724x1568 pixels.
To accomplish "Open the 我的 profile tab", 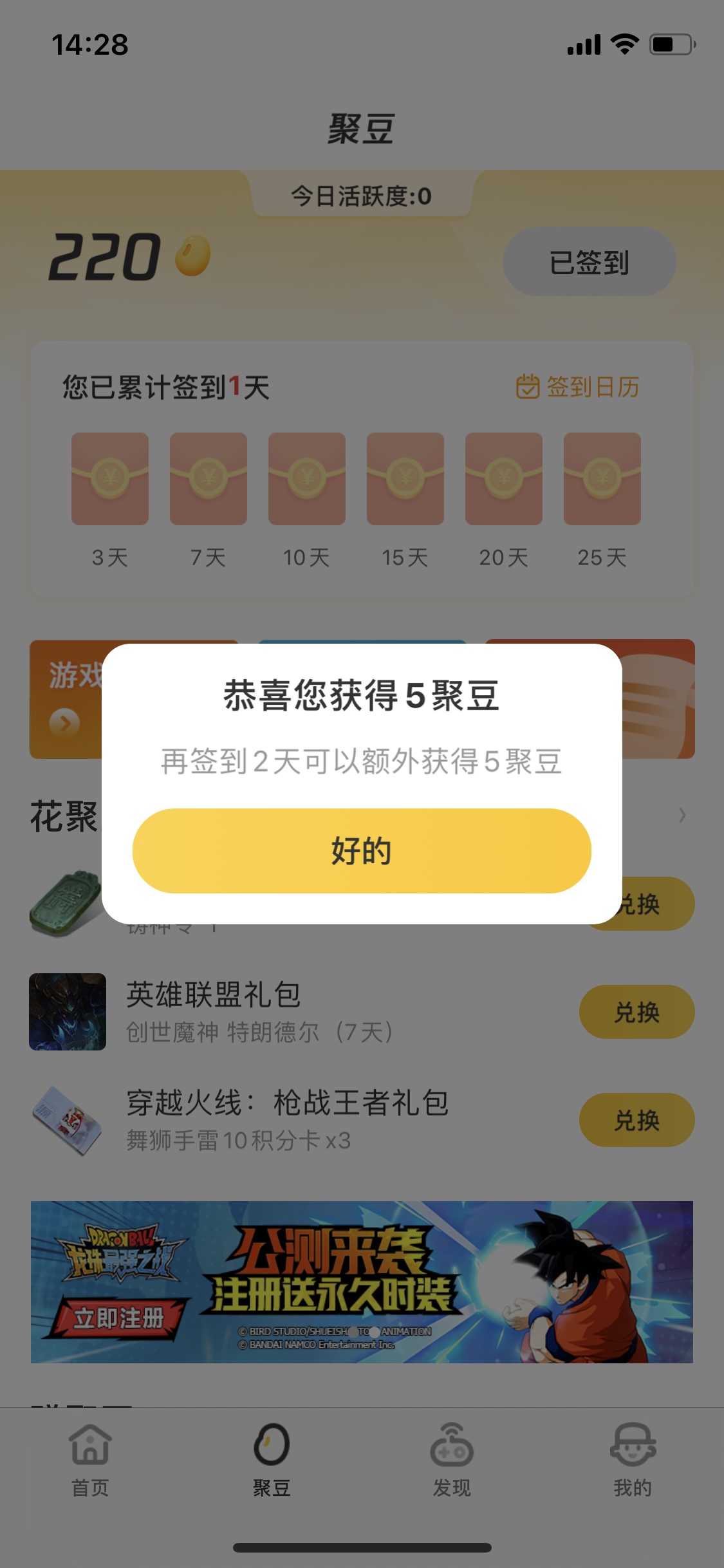I will [633, 1459].
